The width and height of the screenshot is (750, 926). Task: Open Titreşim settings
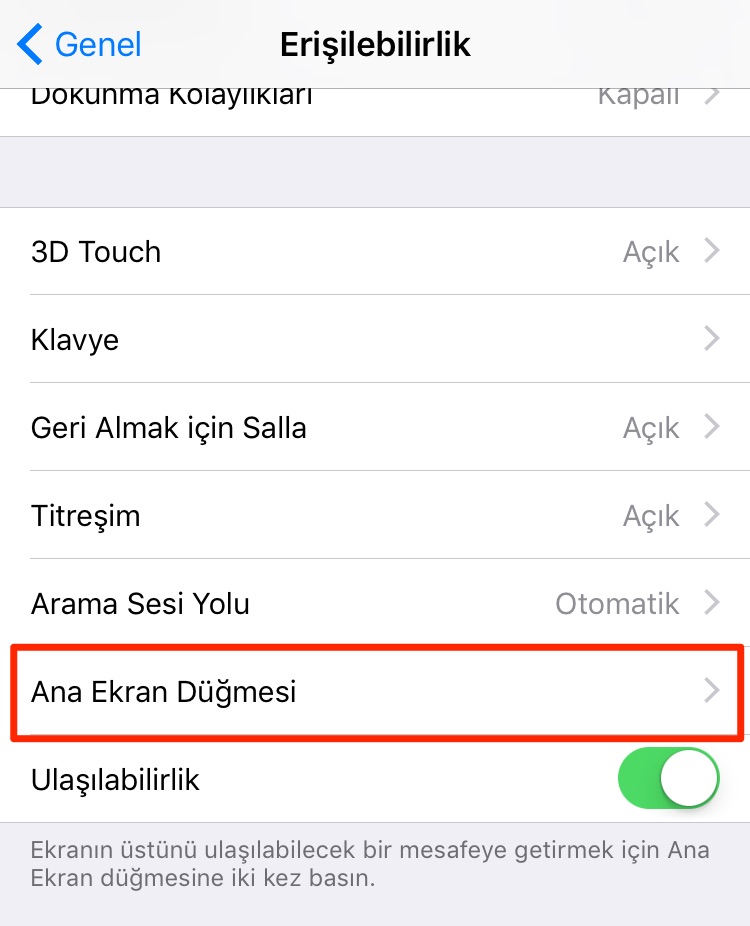coord(375,516)
